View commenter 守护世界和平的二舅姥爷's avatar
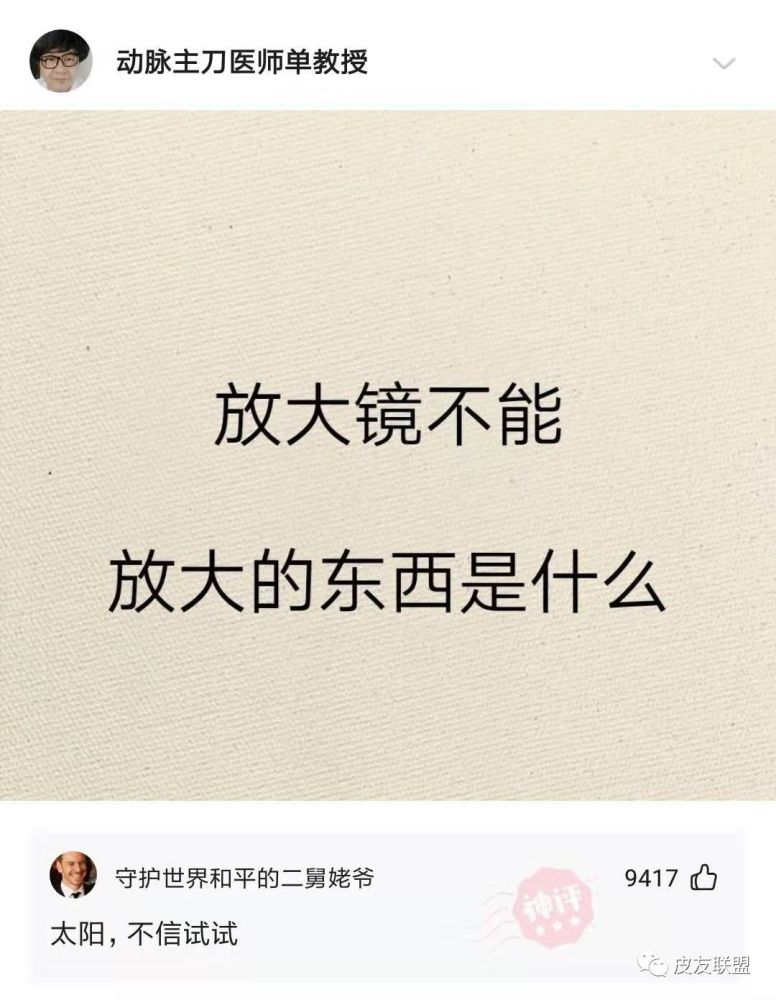 (72, 875)
